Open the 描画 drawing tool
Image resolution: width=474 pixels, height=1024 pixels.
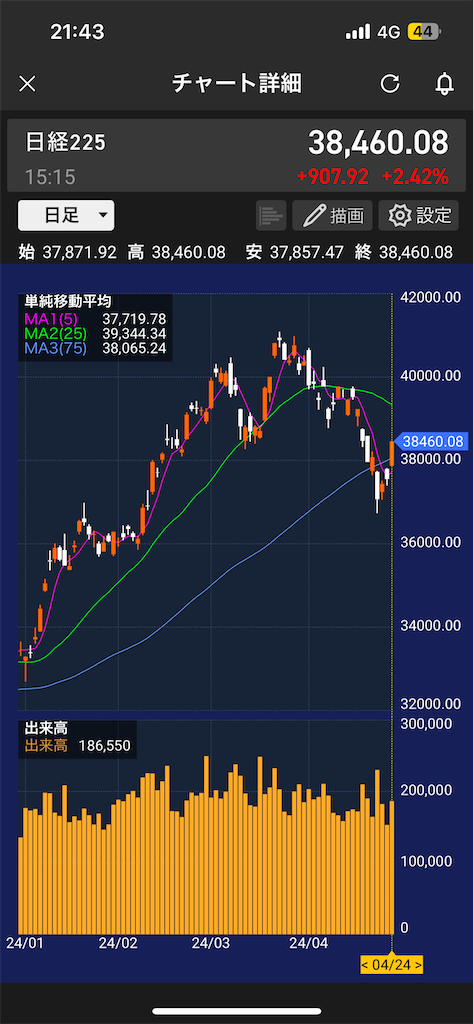click(x=332, y=216)
